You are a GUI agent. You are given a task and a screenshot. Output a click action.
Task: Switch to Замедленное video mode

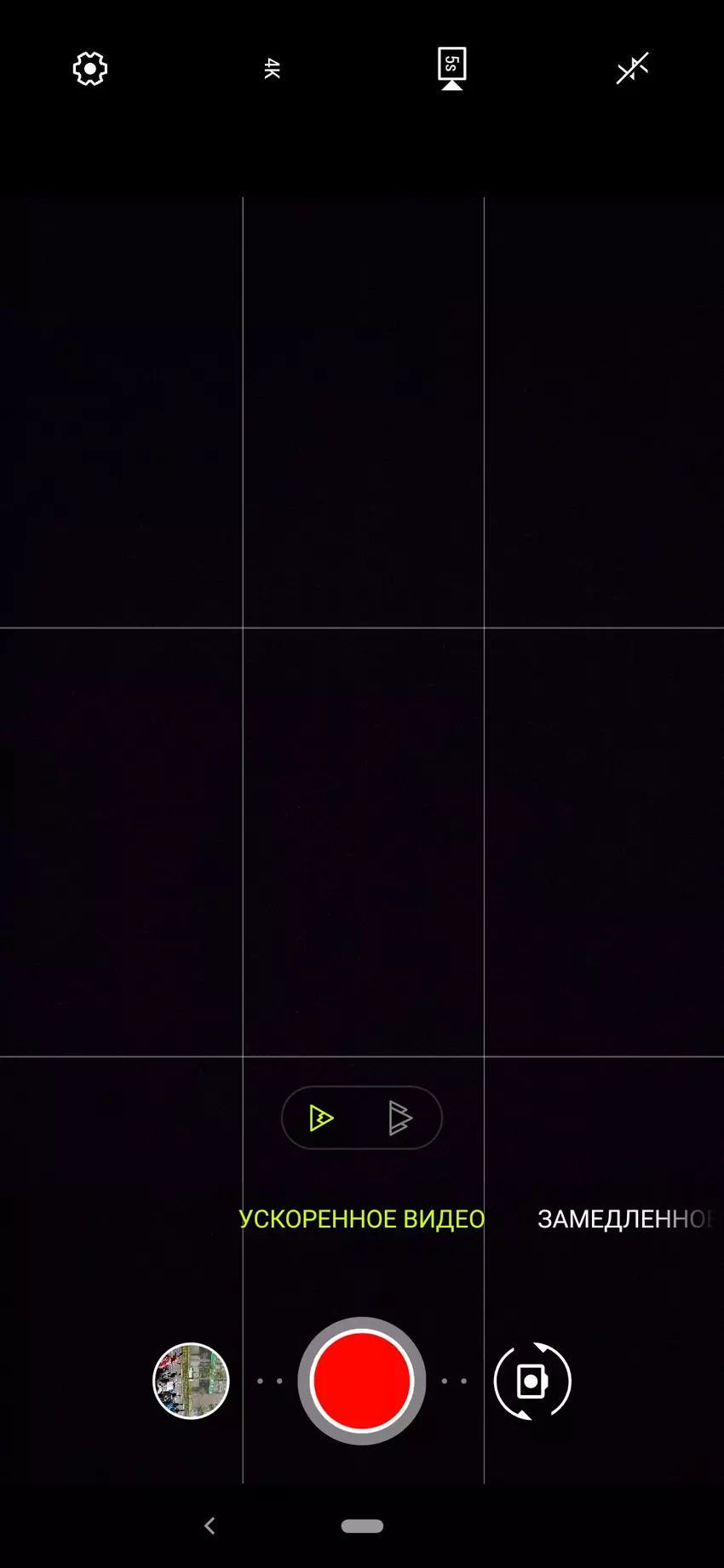[626, 1219]
